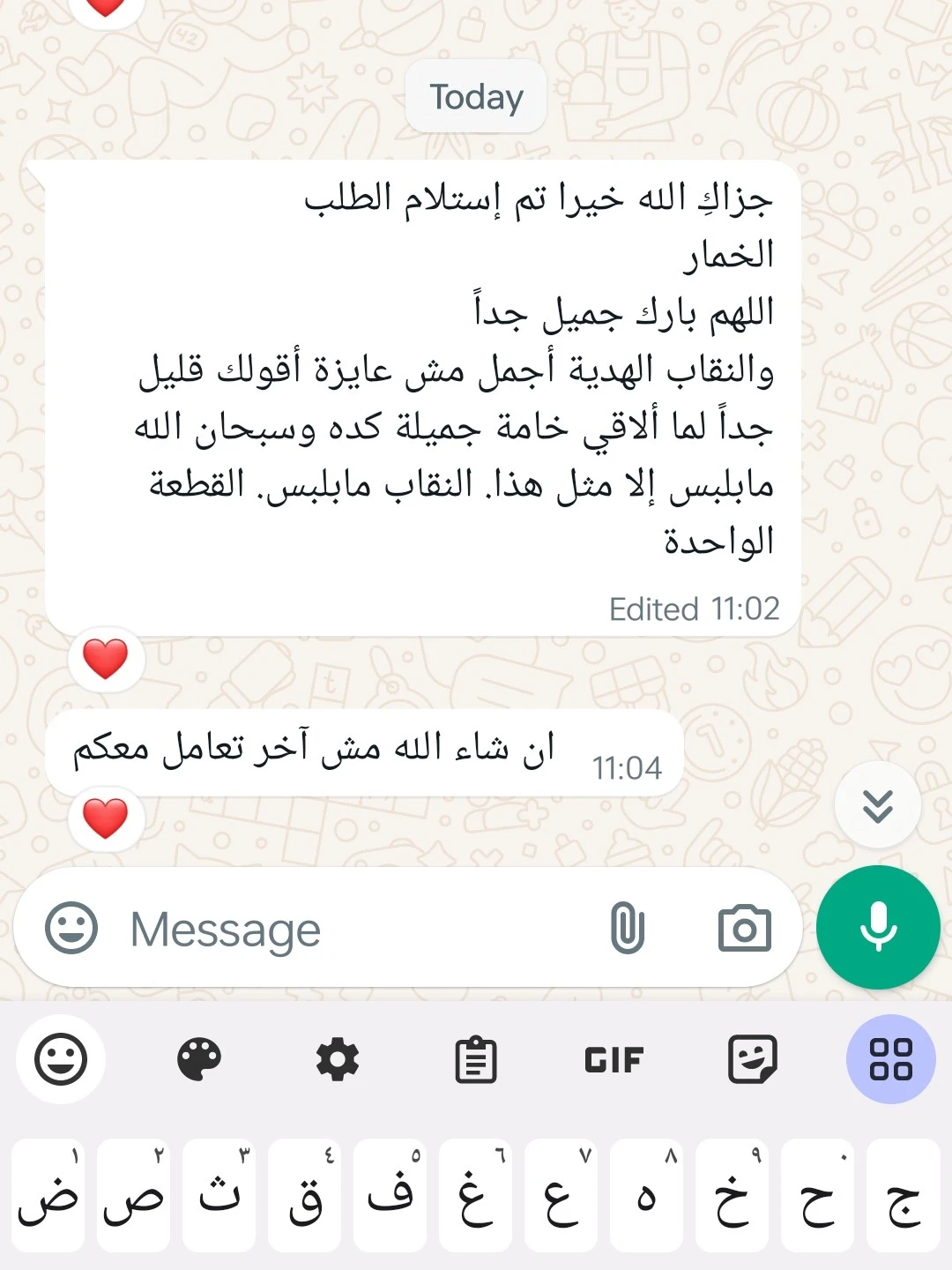Open keyboard's four-squares more tools button
This screenshot has height=1270, width=952.
890,1058
